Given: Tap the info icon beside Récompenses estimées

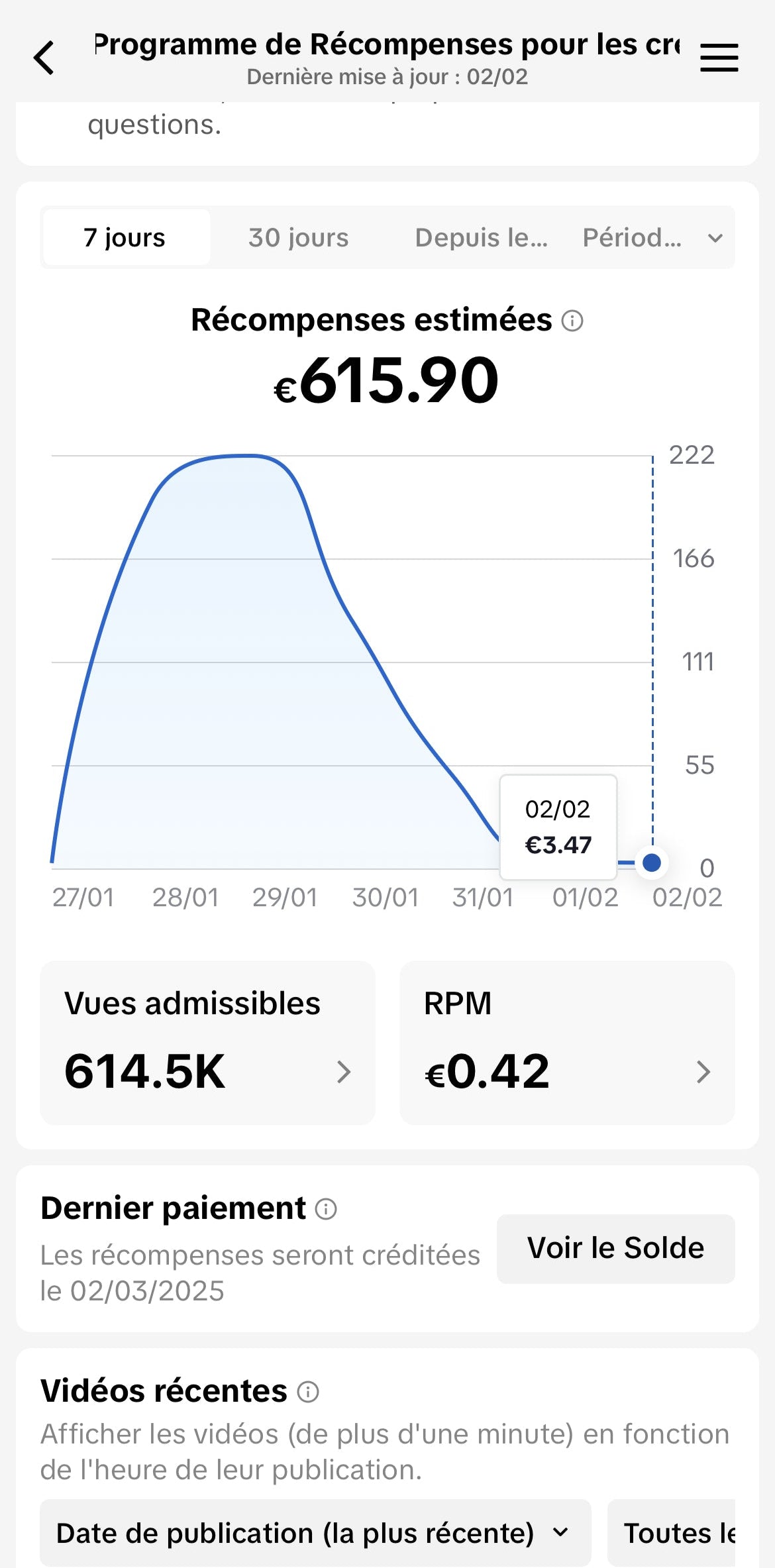Looking at the screenshot, I should [572, 321].
